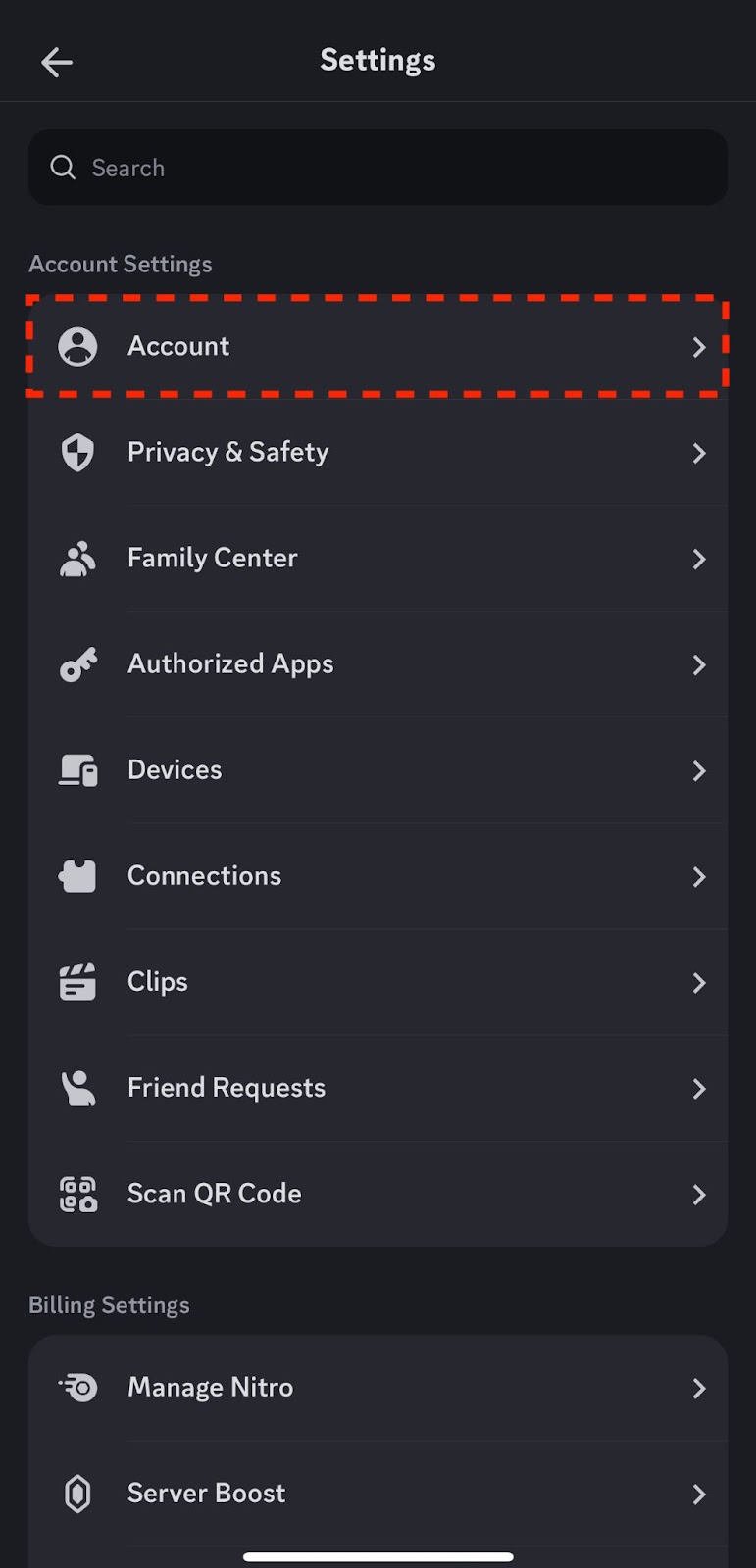Tap the Search settings field
756x1568 pixels.
pos(378,168)
